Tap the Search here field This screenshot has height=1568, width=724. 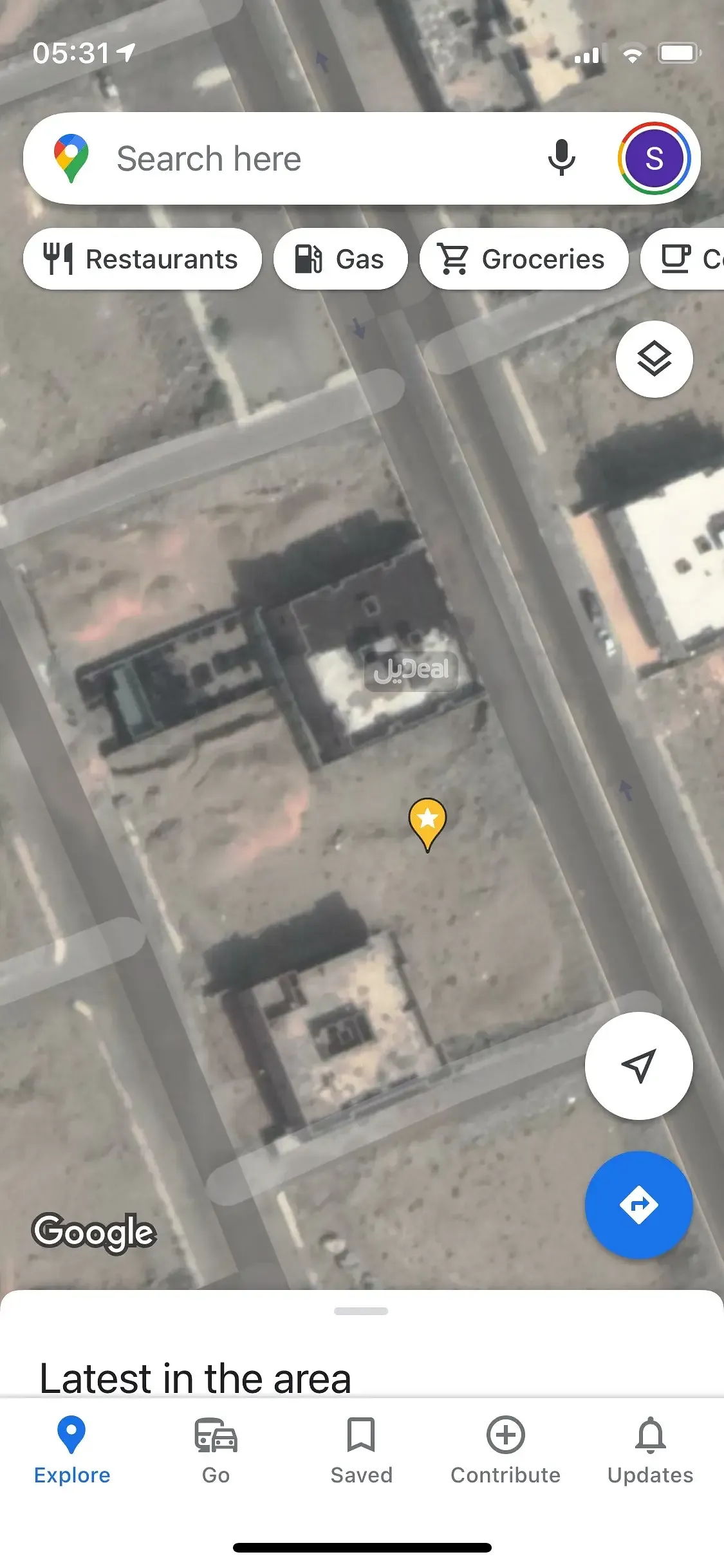290,158
